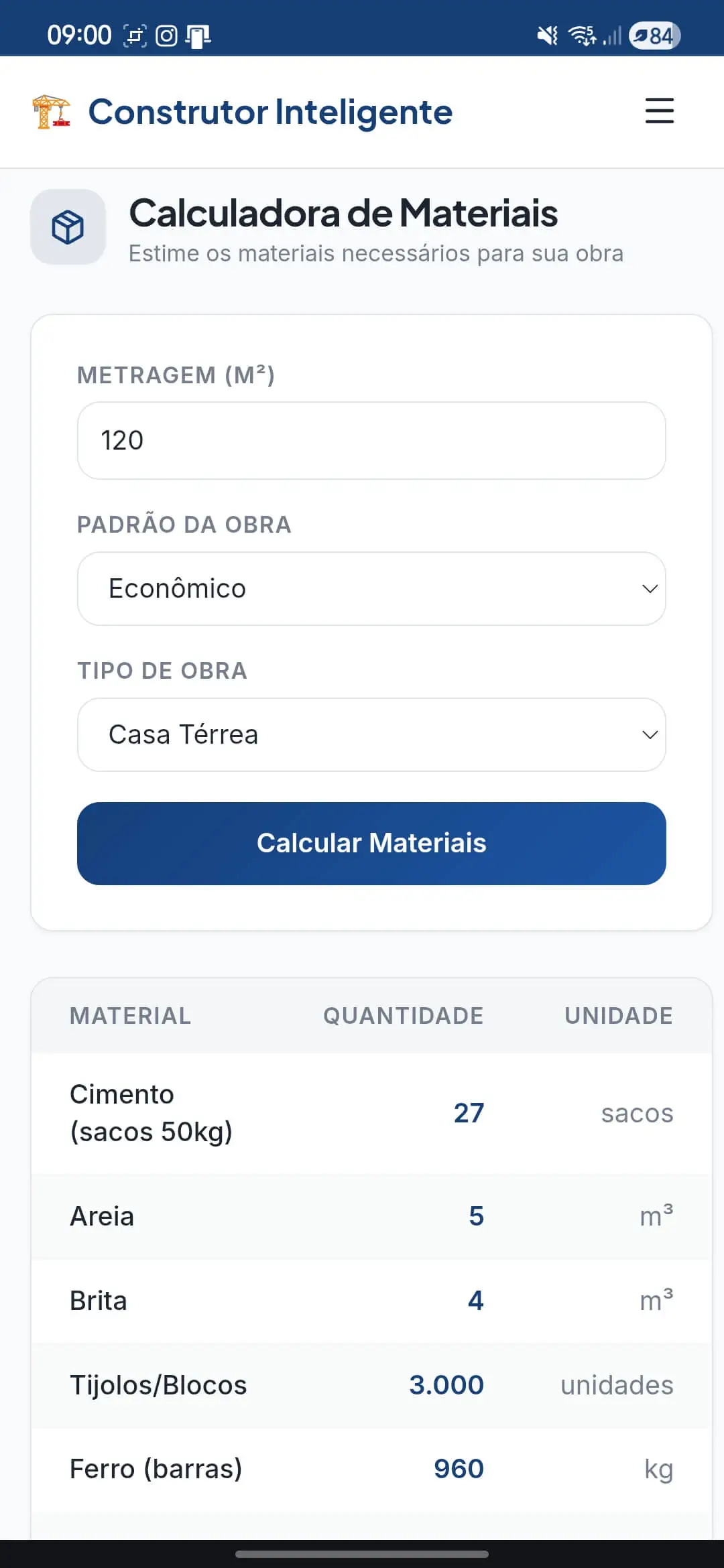Viewport: 724px width, 1568px height.
Task: Tap the battery saver indicator showing 84
Action: 652,35
